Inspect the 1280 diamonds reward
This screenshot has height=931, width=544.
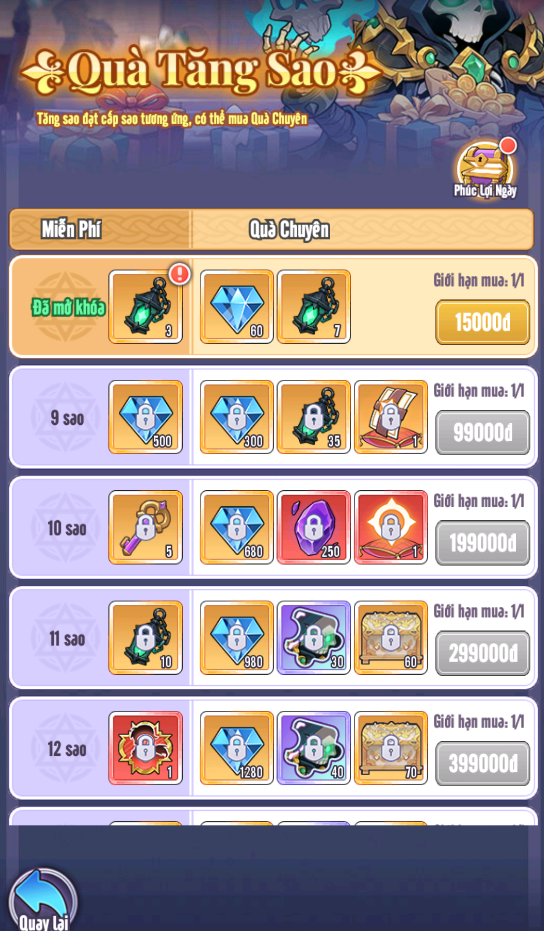pyautogui.click(x=237, y=748)
